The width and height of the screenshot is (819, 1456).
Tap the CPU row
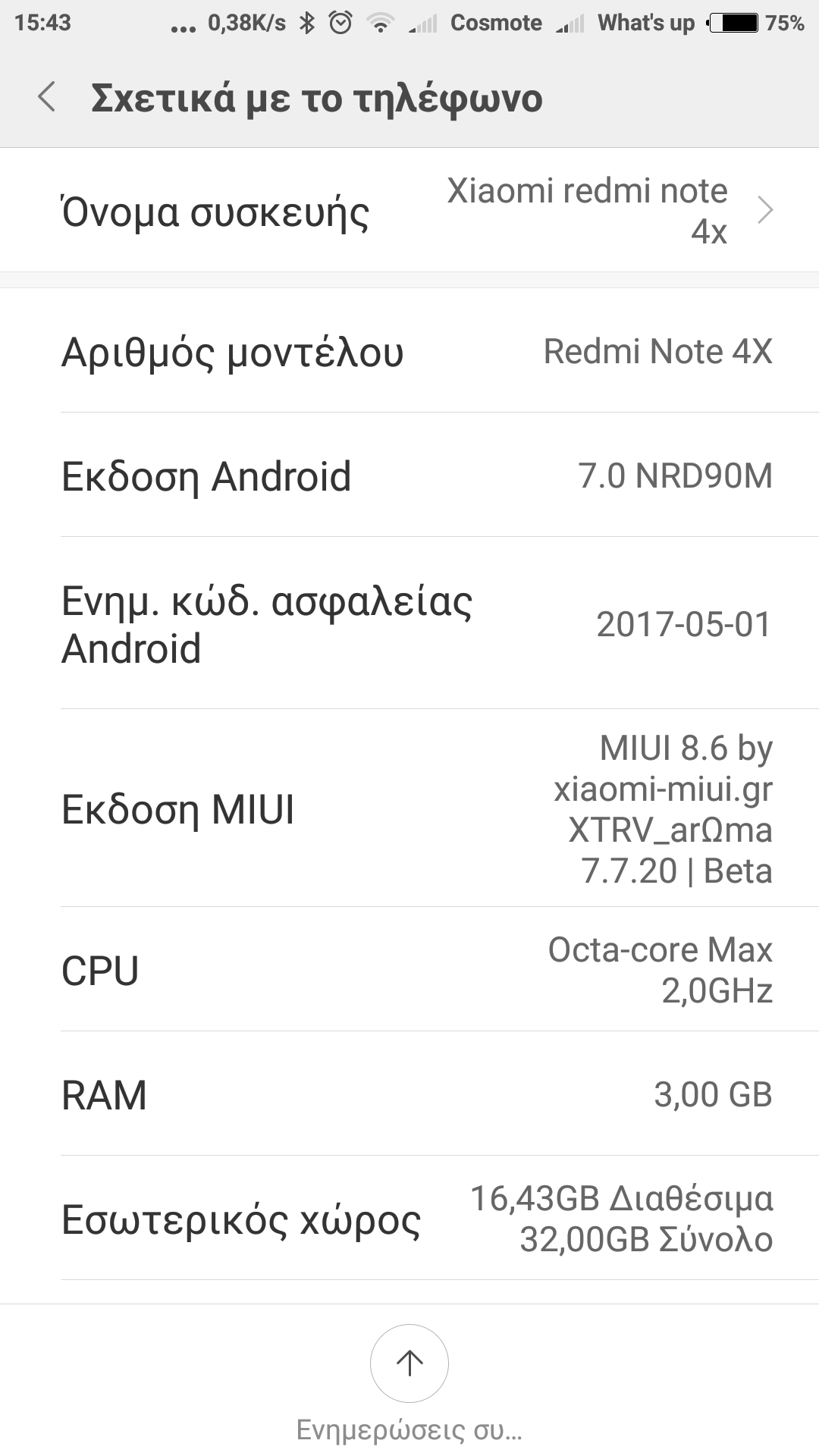click(x=409, y=970)
